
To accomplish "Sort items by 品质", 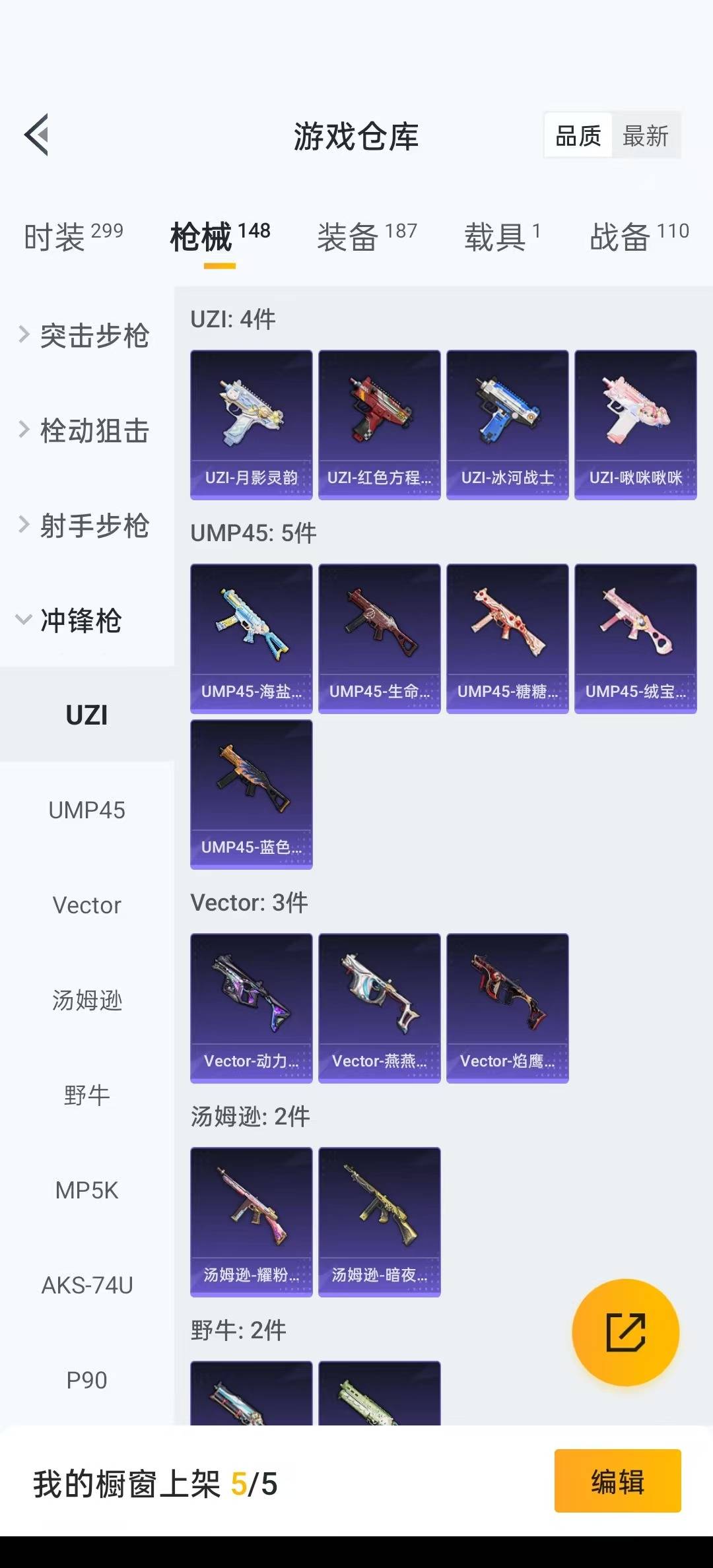I will tap(578, 136).
